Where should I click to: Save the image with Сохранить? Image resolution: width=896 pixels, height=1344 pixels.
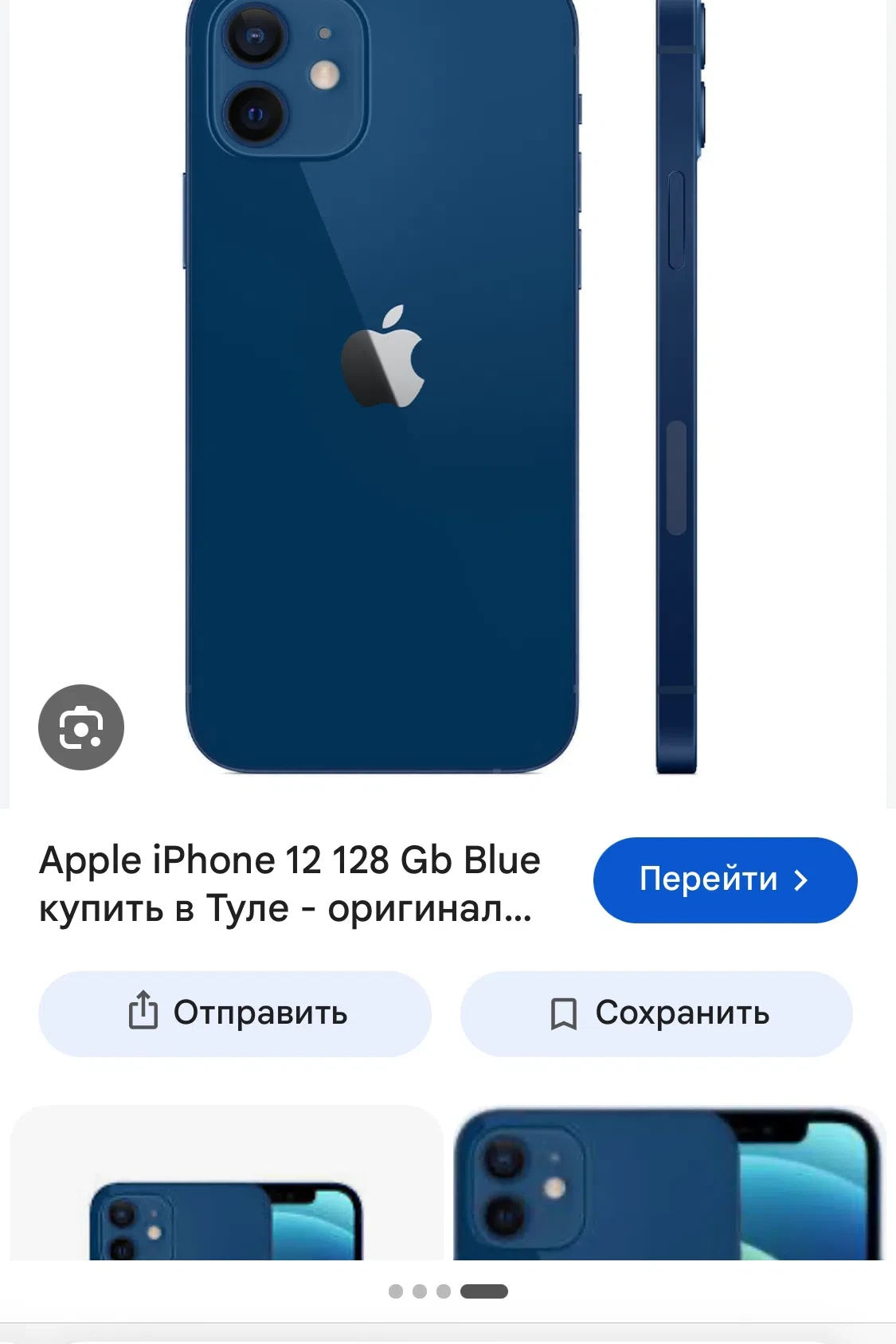tap(656, 1013)
